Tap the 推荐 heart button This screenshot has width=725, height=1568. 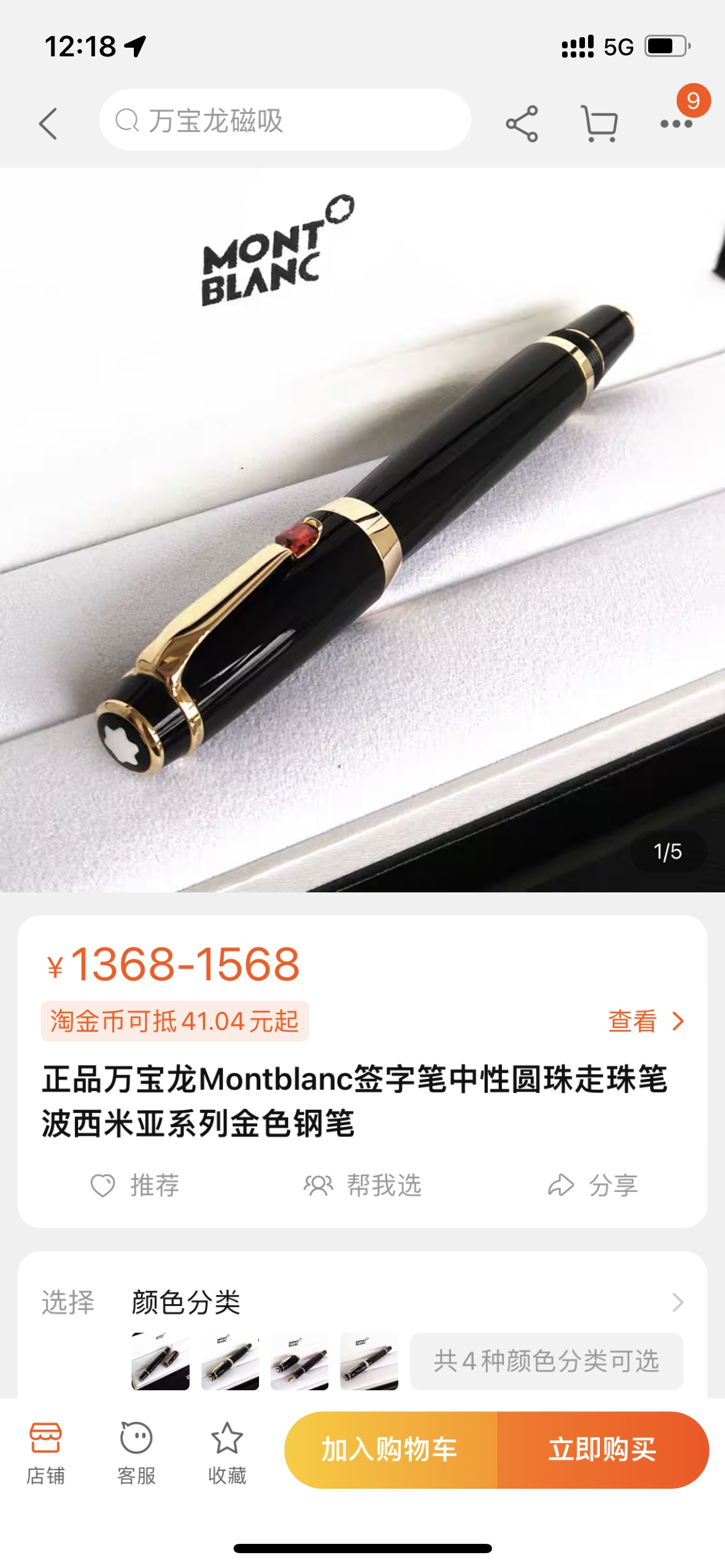[135, 1185]
